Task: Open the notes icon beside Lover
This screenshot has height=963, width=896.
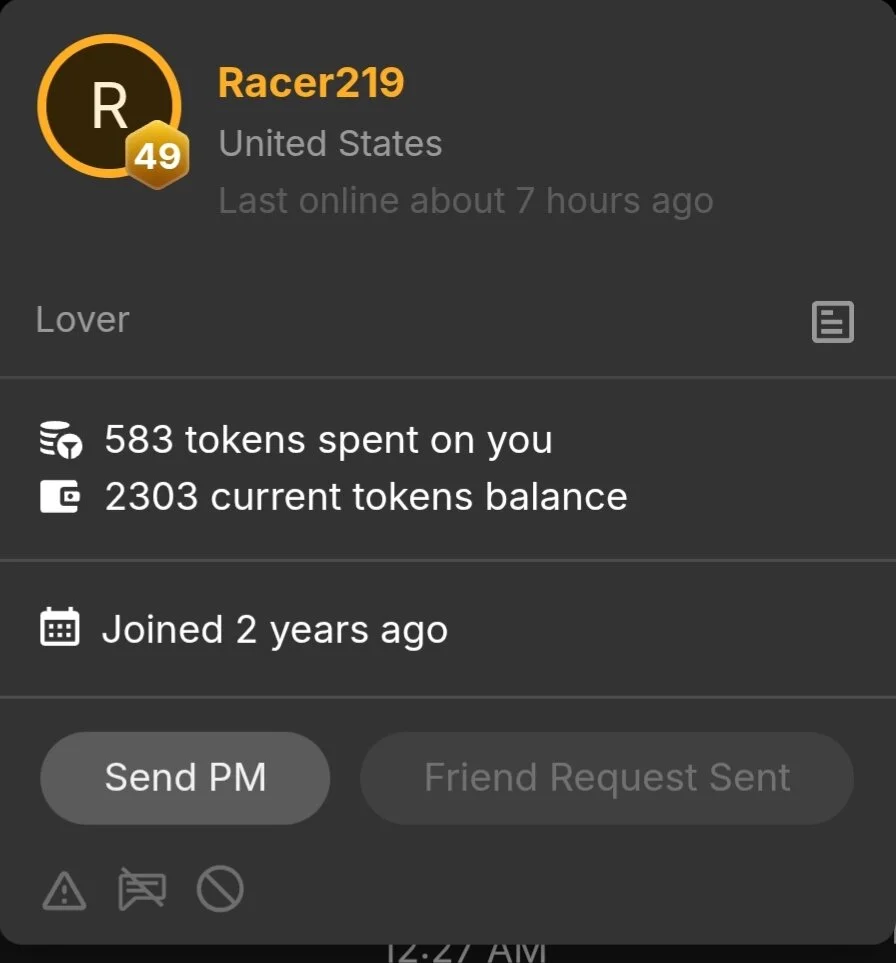Action: point(832,322)
